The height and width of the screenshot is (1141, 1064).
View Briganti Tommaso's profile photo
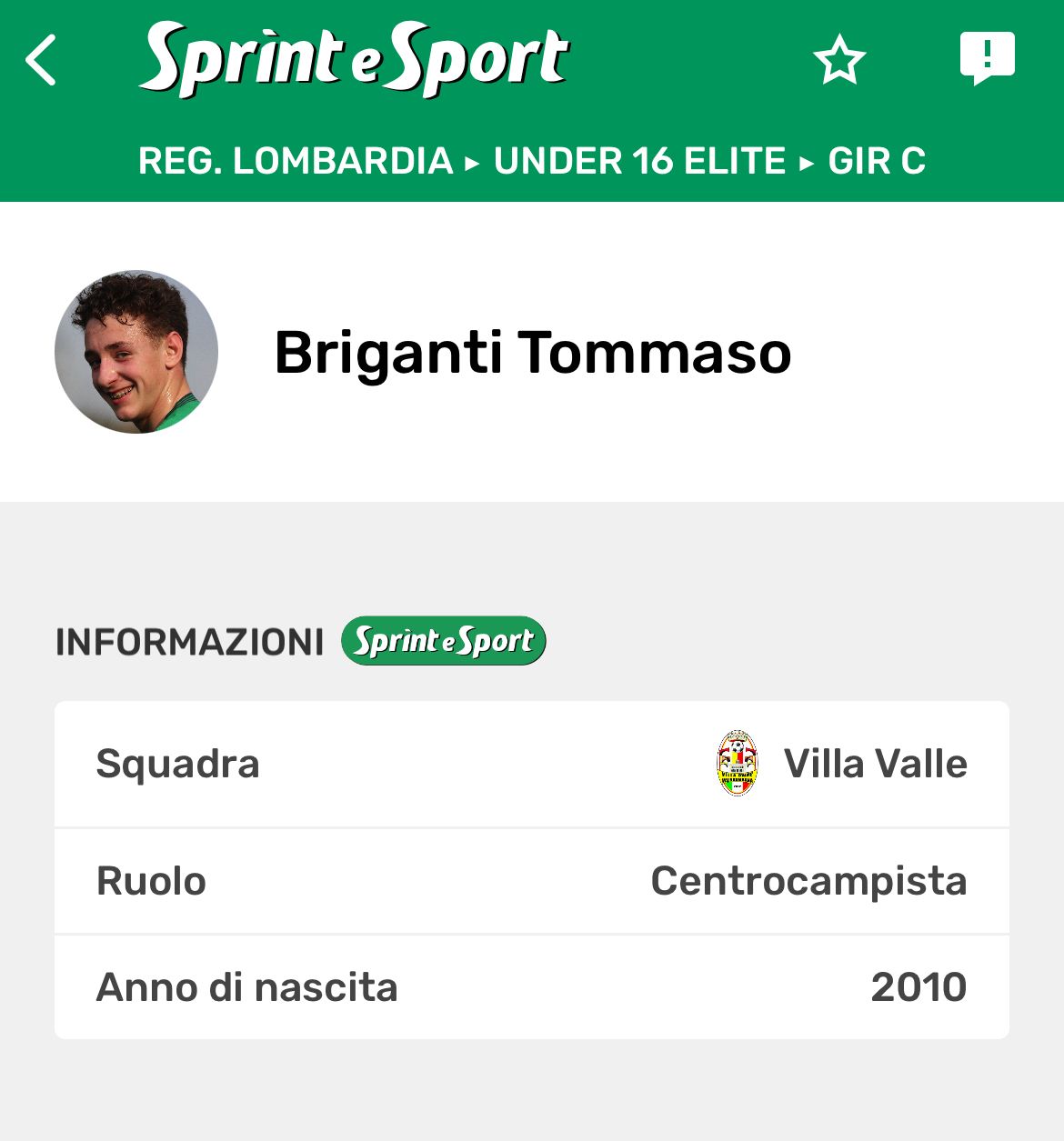(136, 352)
